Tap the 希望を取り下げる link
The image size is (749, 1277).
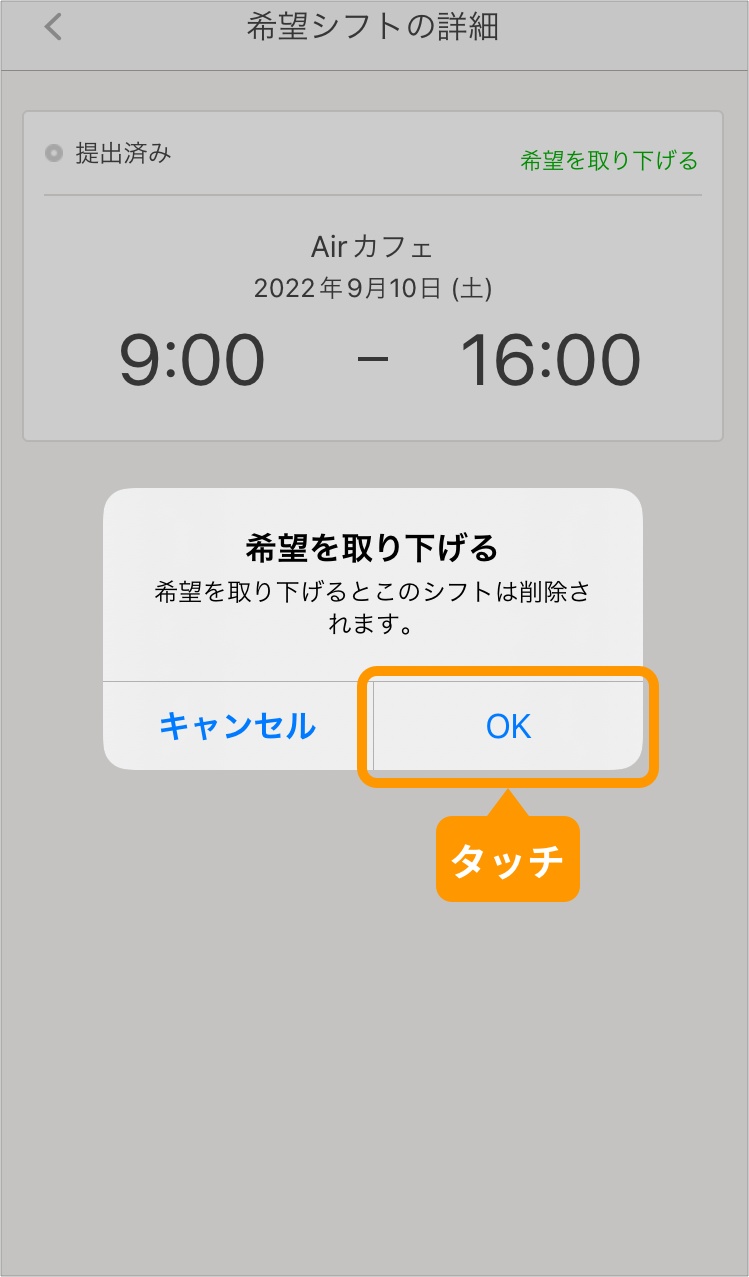[608, 161]
